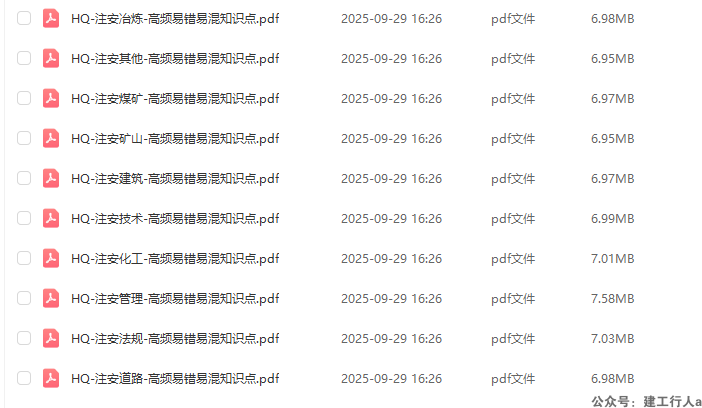The width and height of the screenshot is (702, 408).
Task: Tick the checkbox for HQ-注安冶炼 file
Action: 24,19
